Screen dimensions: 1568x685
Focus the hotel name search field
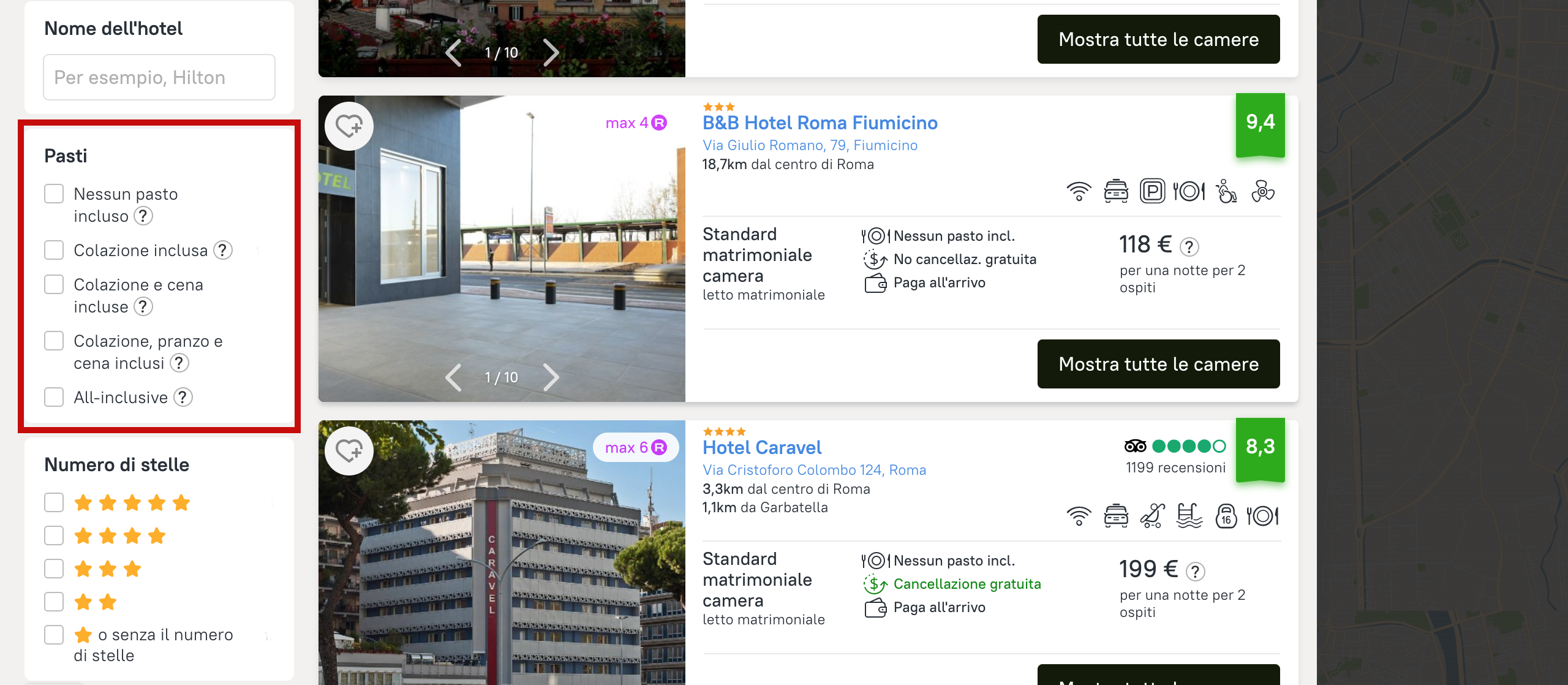coord(159,77)
